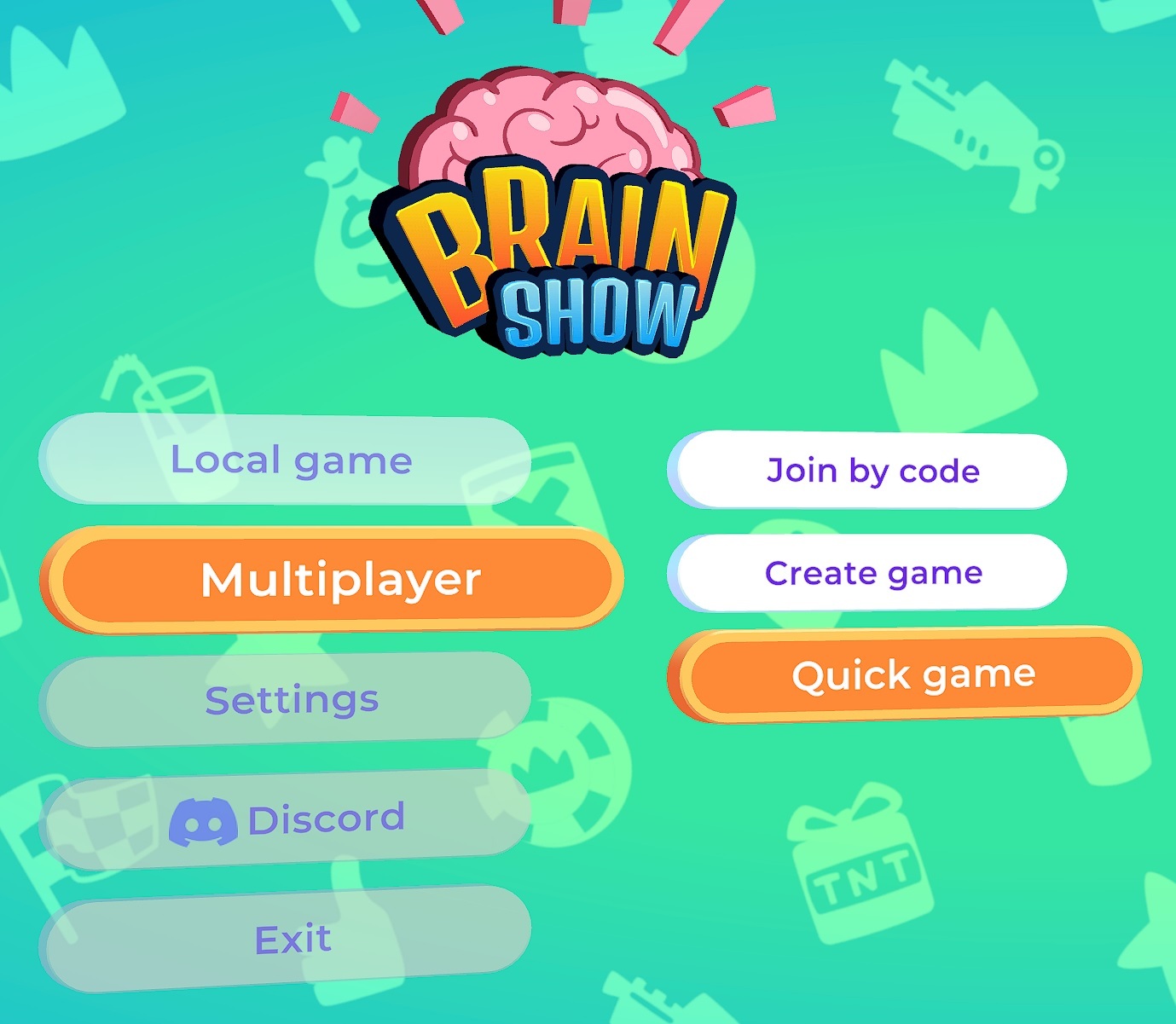The width and height of the screenshot is (1176, 1024).
Task: Start Create game
Action: tap(870, 573)
